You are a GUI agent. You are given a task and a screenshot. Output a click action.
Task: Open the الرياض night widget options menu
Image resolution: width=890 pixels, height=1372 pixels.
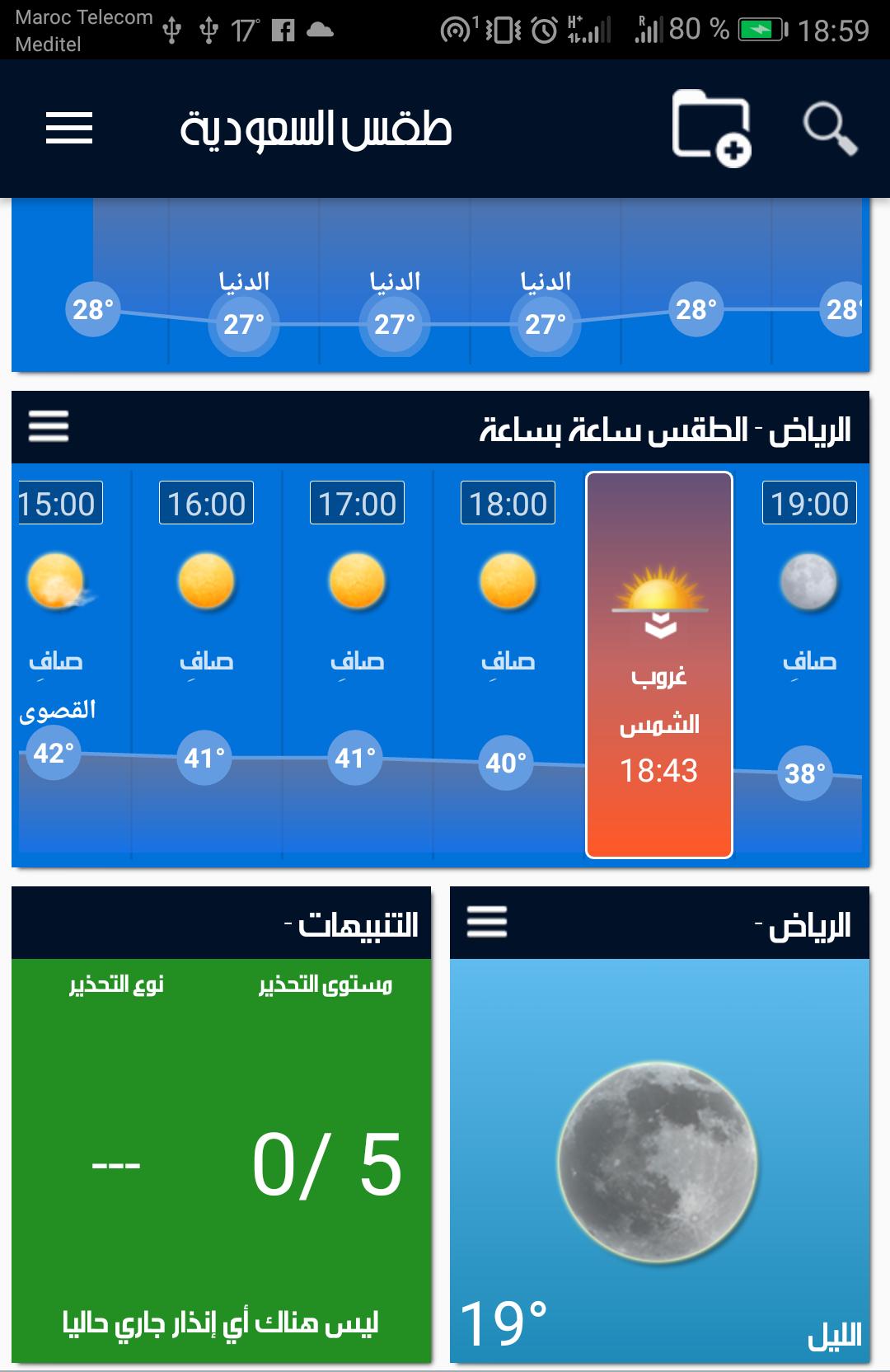(486, 923)
